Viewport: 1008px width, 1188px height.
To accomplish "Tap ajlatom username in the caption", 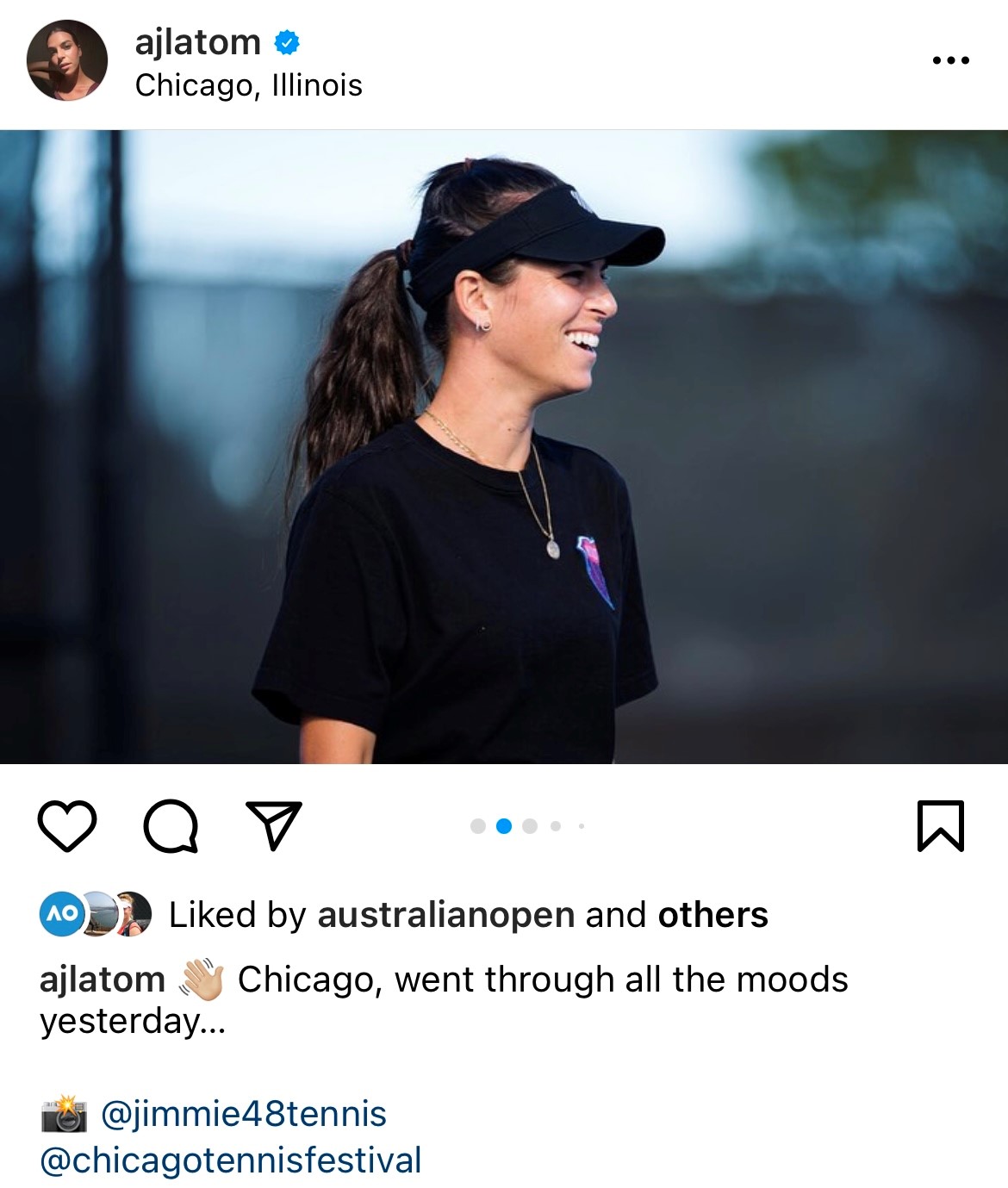I will 103,980.
